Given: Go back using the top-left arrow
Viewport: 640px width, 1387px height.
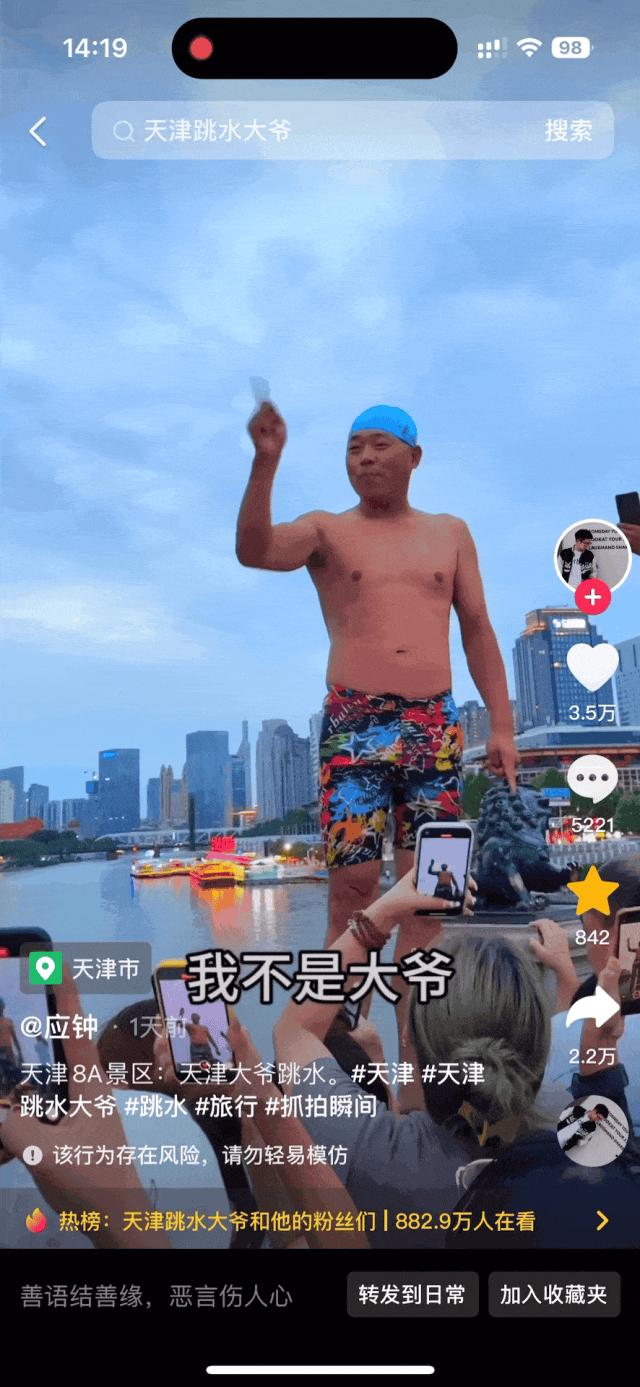Looking at the screenshot, I should 38,131.
